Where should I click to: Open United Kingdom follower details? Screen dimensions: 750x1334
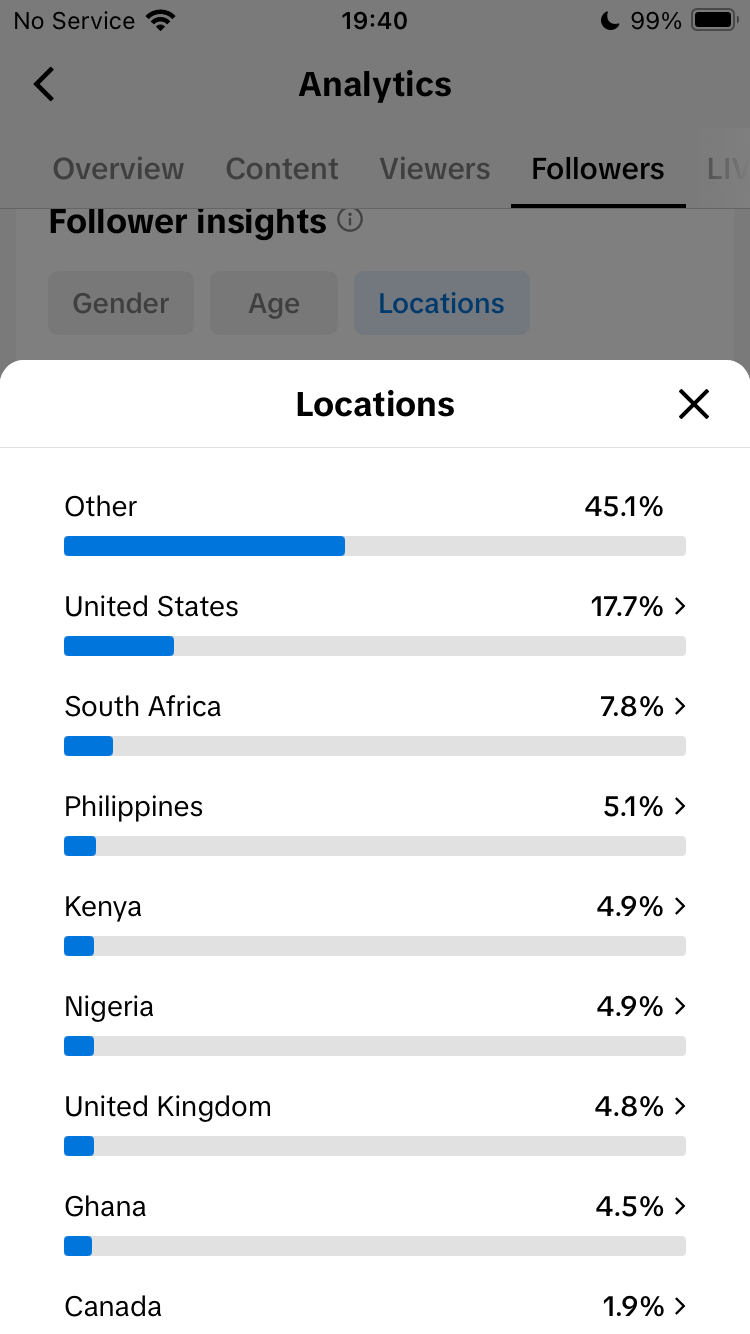point(375,1123)
